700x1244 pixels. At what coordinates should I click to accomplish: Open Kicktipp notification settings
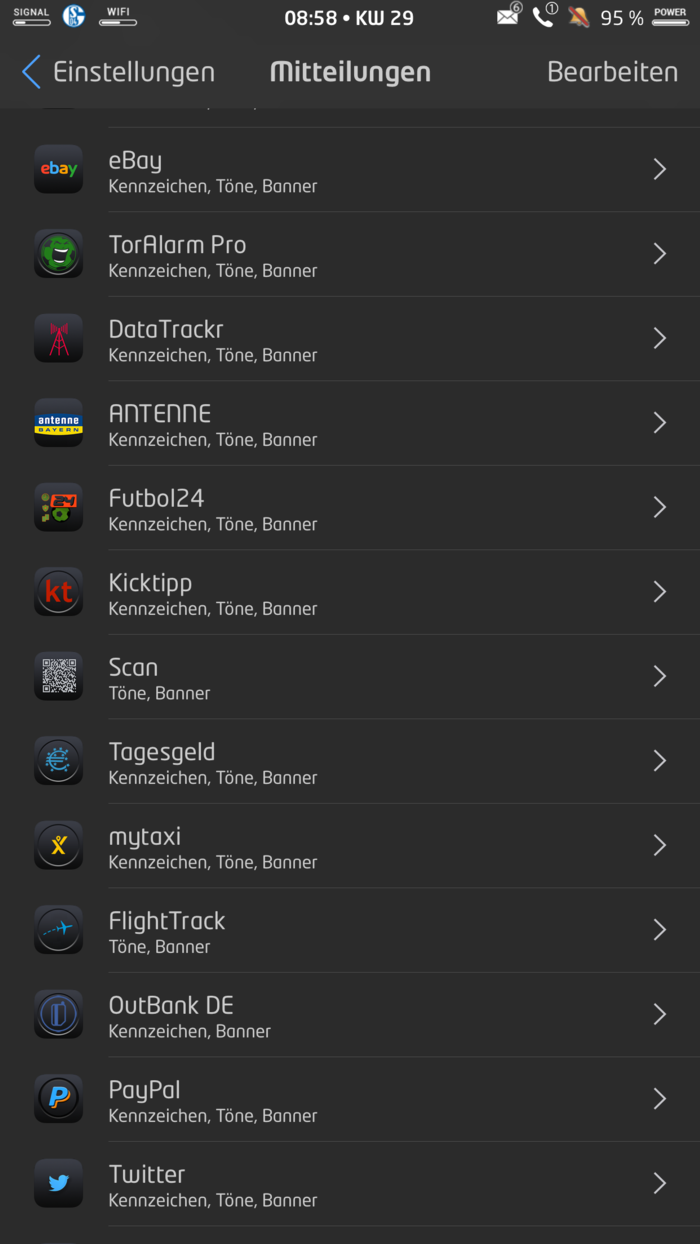[x=350, y=592]
